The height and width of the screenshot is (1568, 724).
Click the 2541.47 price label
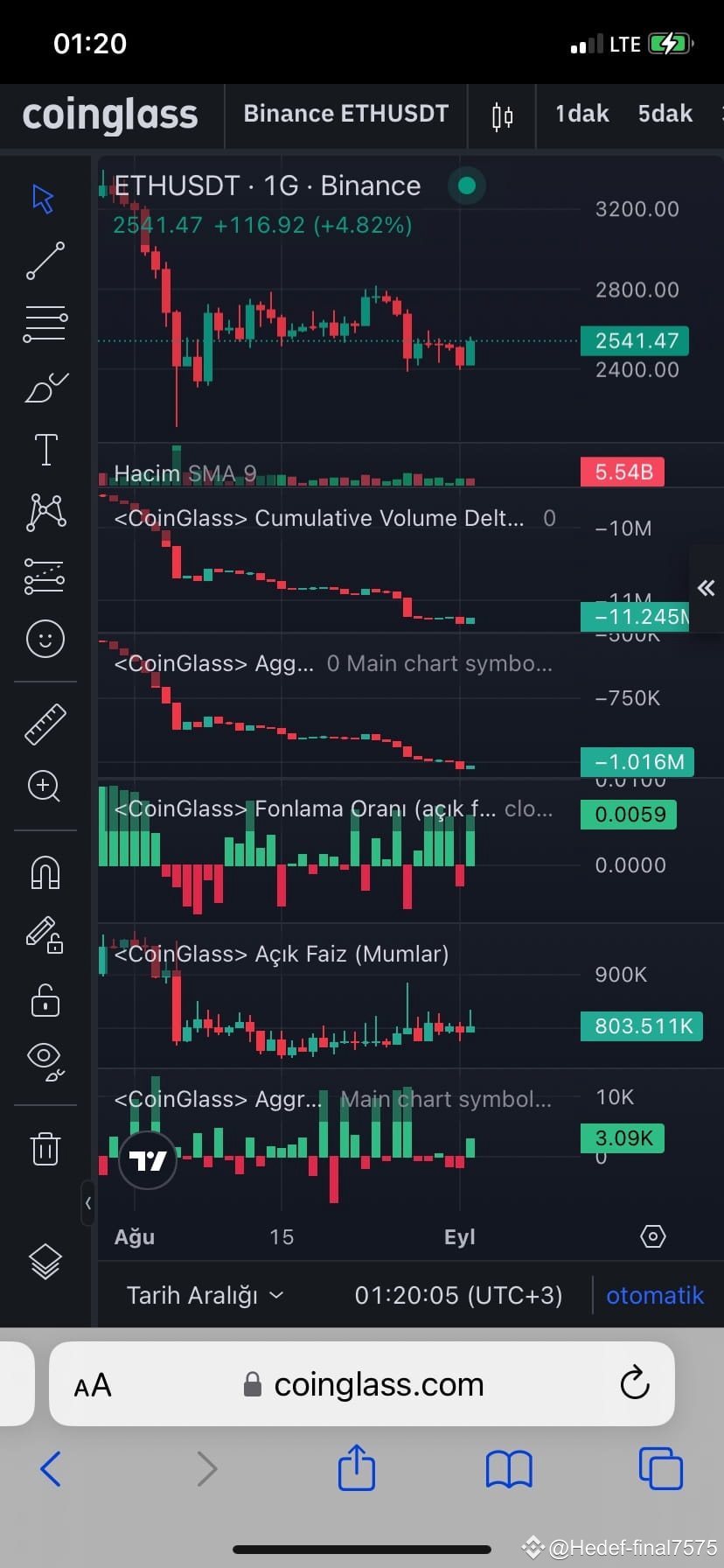click(x=636, y=340)
